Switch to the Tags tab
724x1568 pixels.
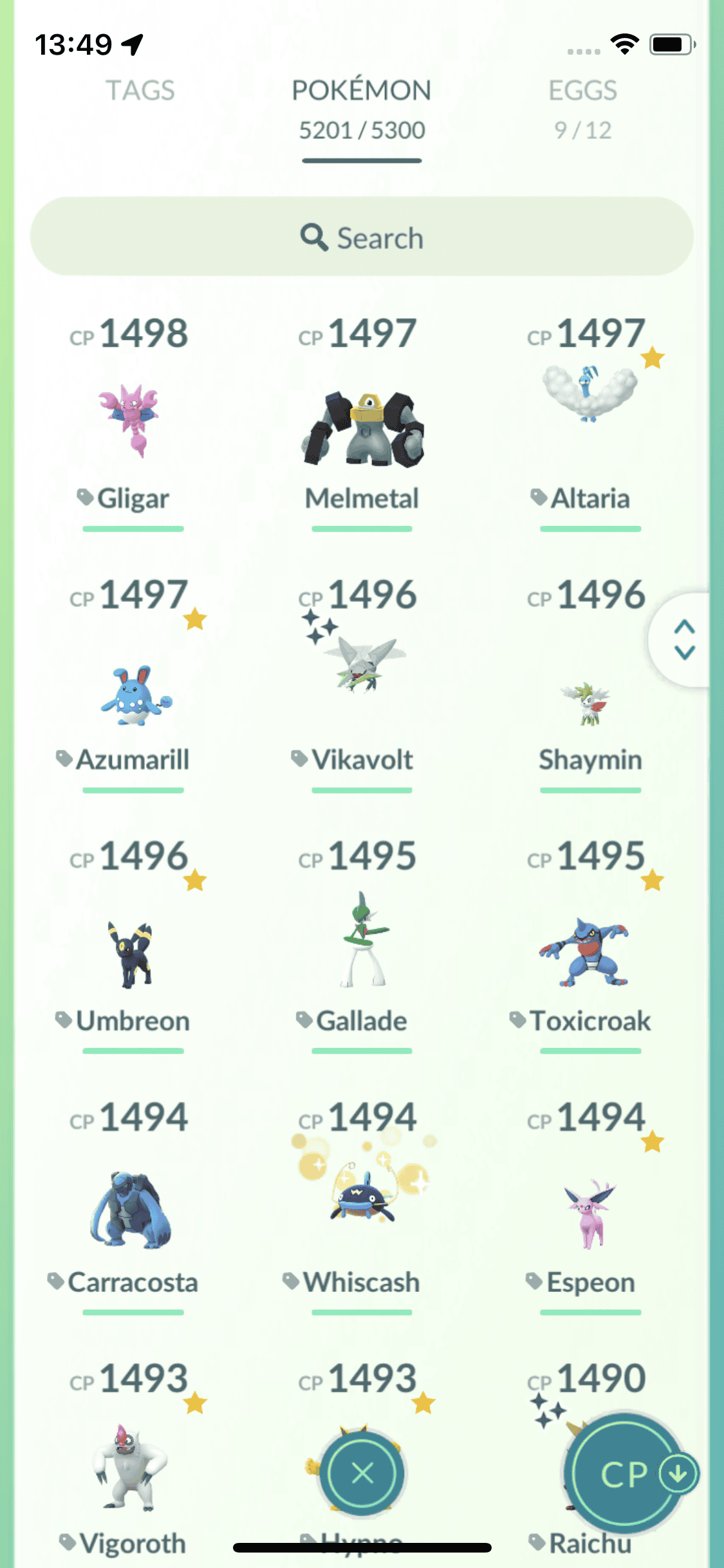[140, 91]
